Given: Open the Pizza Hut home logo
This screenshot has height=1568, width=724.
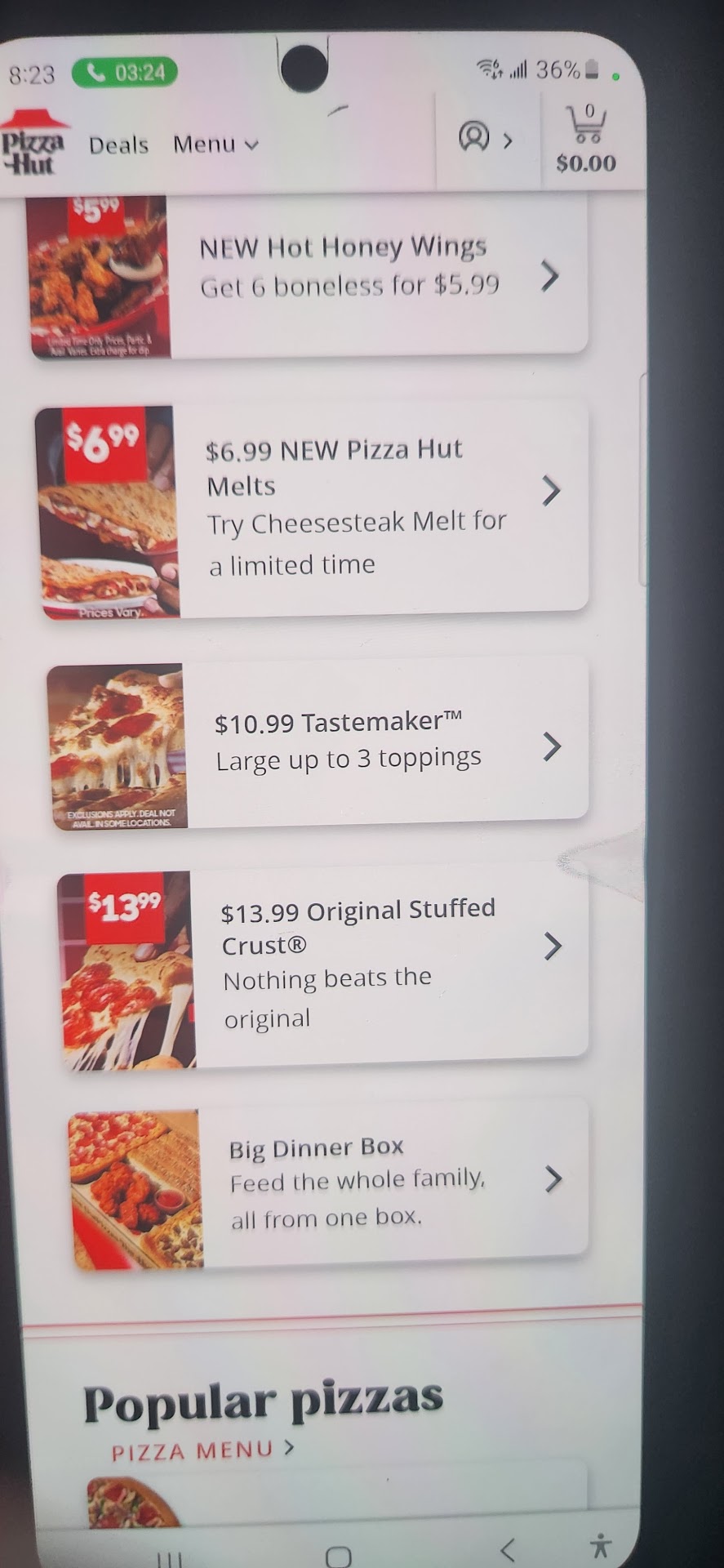Looking at the screenshot, I should click(x=33, y=144).
